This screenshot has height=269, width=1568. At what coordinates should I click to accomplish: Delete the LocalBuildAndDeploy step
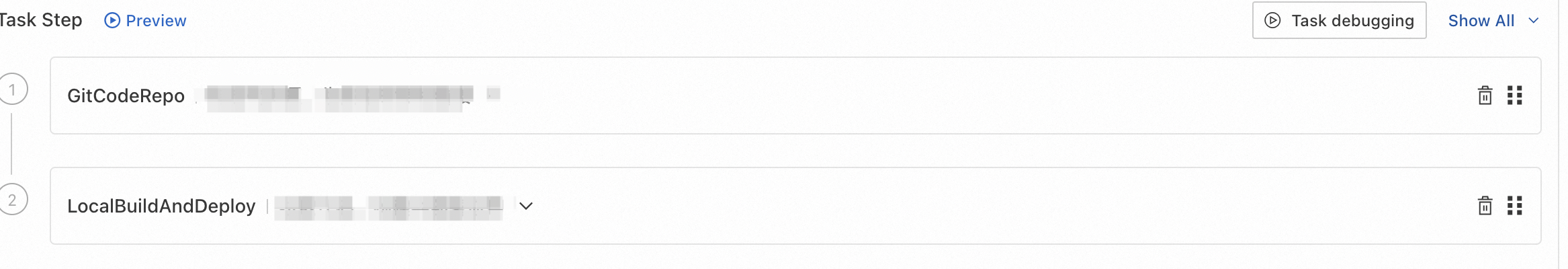1485,206
